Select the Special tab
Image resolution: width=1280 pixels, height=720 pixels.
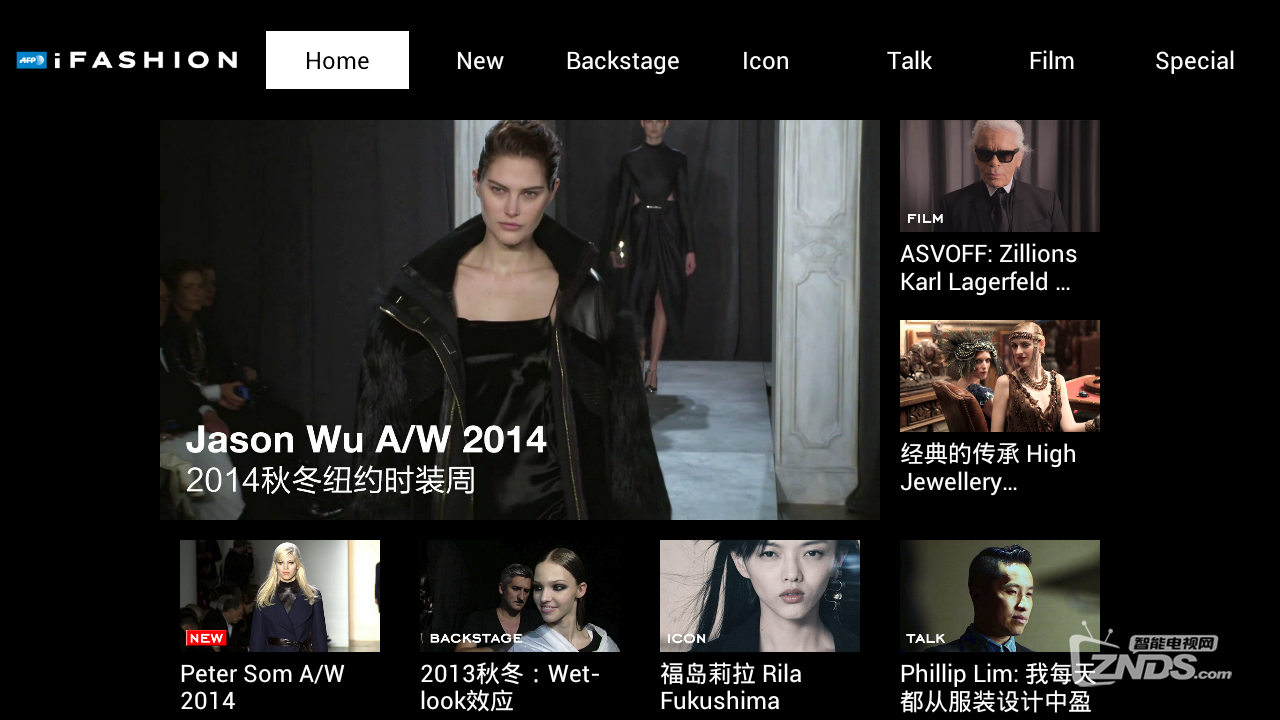tap(1194, 60)
